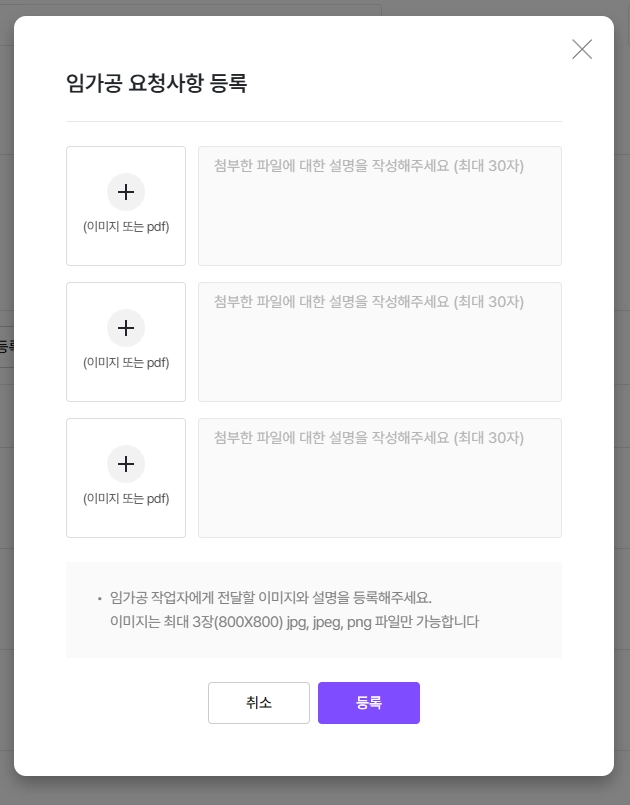The width and height of the screenshot is (630, 805).
Task: Add a file in the first upload box
Action: [126, 206]
